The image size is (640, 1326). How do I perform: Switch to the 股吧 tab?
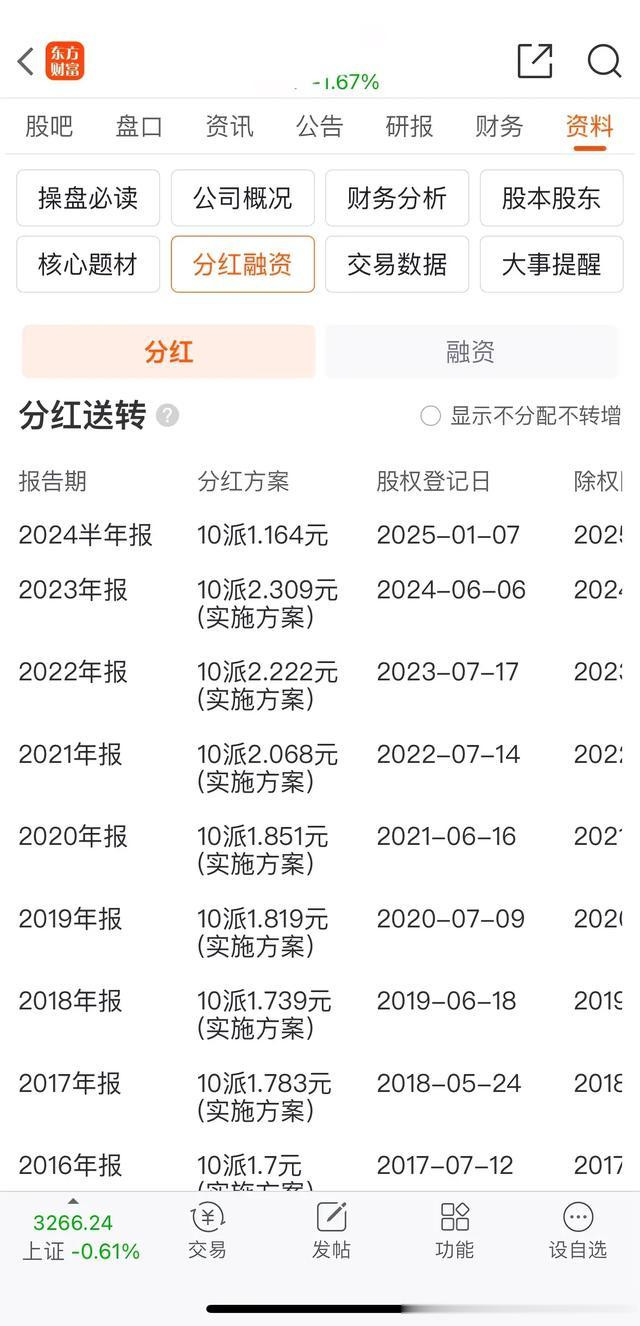point(49,126)
